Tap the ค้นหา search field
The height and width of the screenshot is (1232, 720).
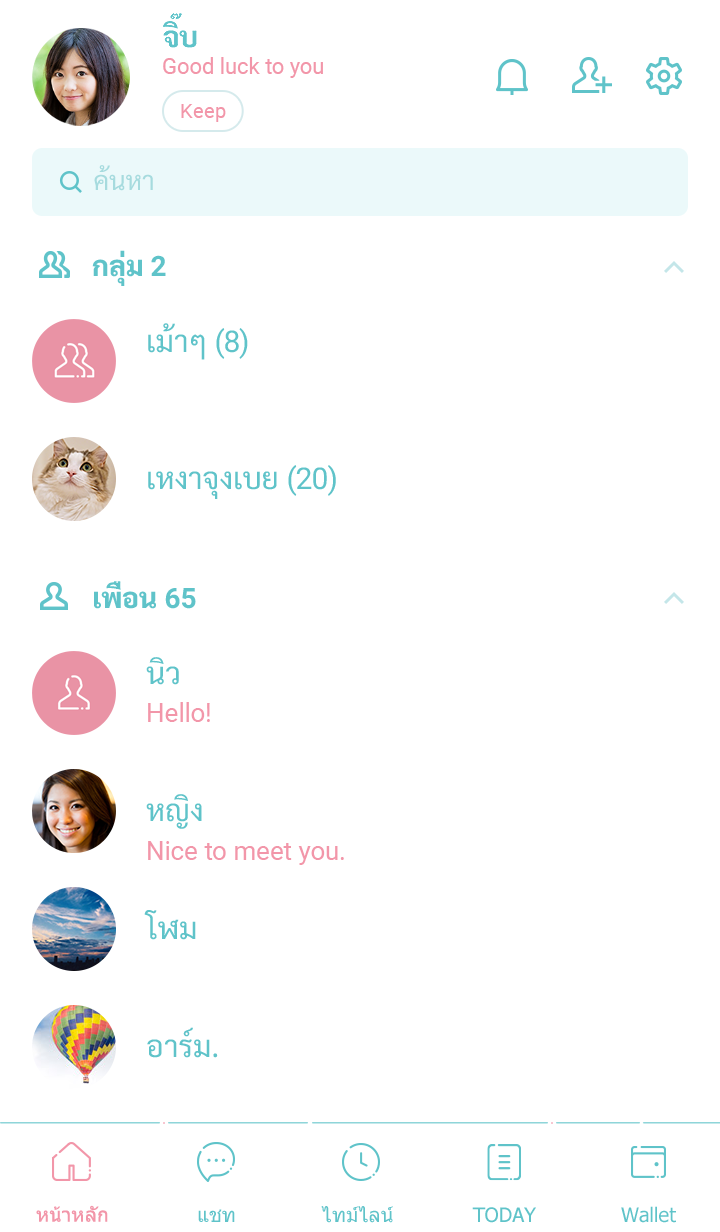360,182
